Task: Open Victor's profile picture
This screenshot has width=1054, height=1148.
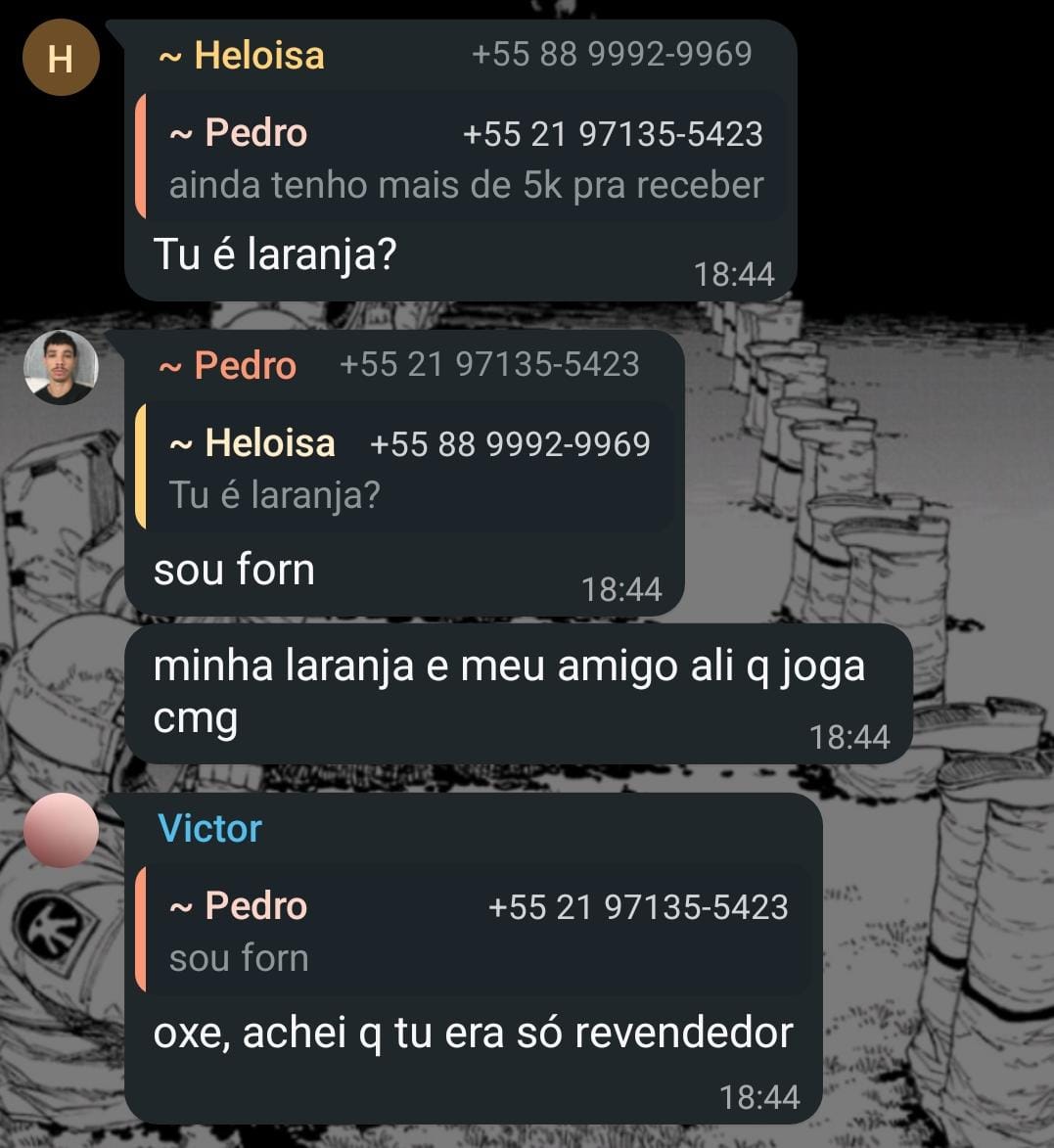Action: (61, 831)
